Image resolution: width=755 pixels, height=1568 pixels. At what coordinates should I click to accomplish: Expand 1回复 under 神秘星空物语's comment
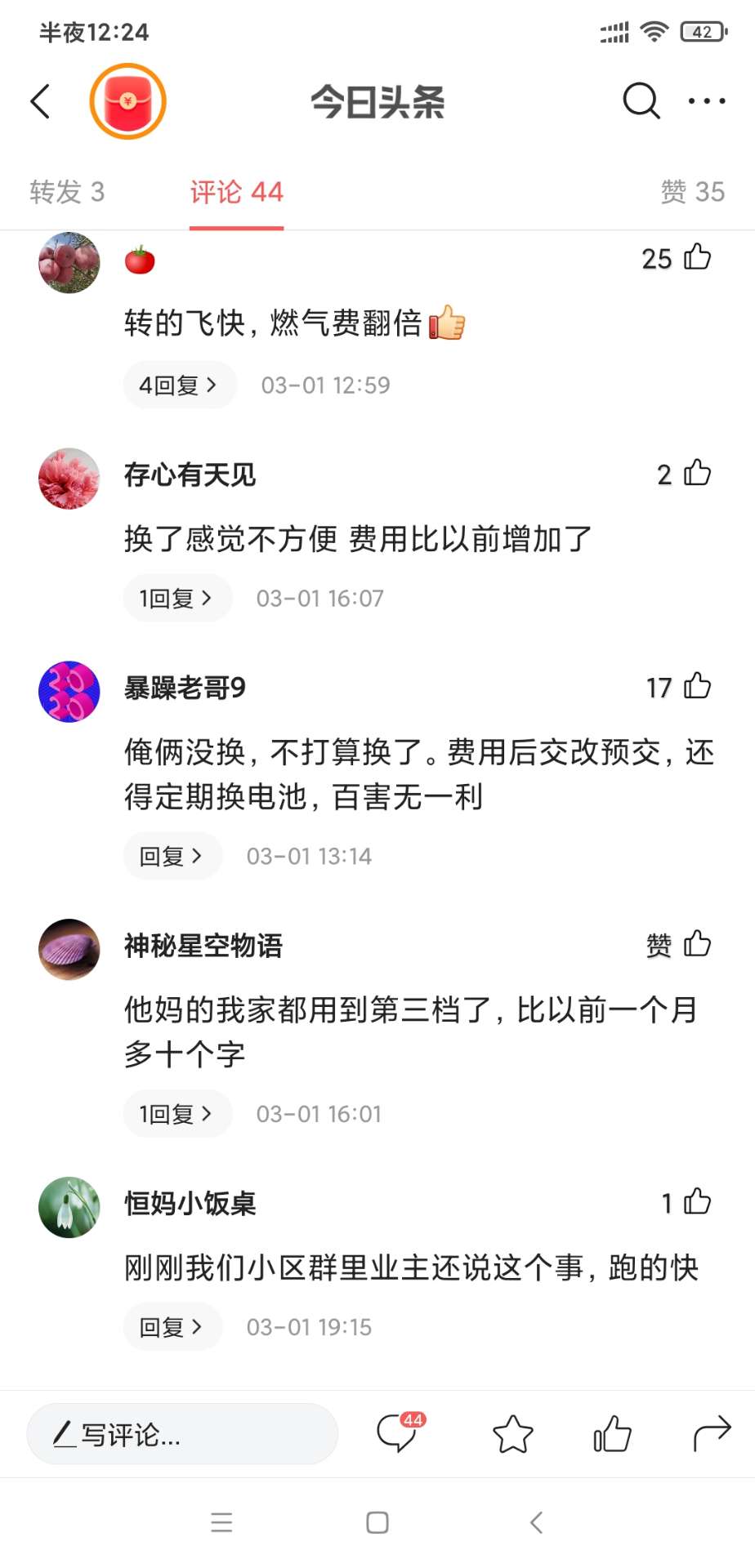click(x=176, y=1114)
